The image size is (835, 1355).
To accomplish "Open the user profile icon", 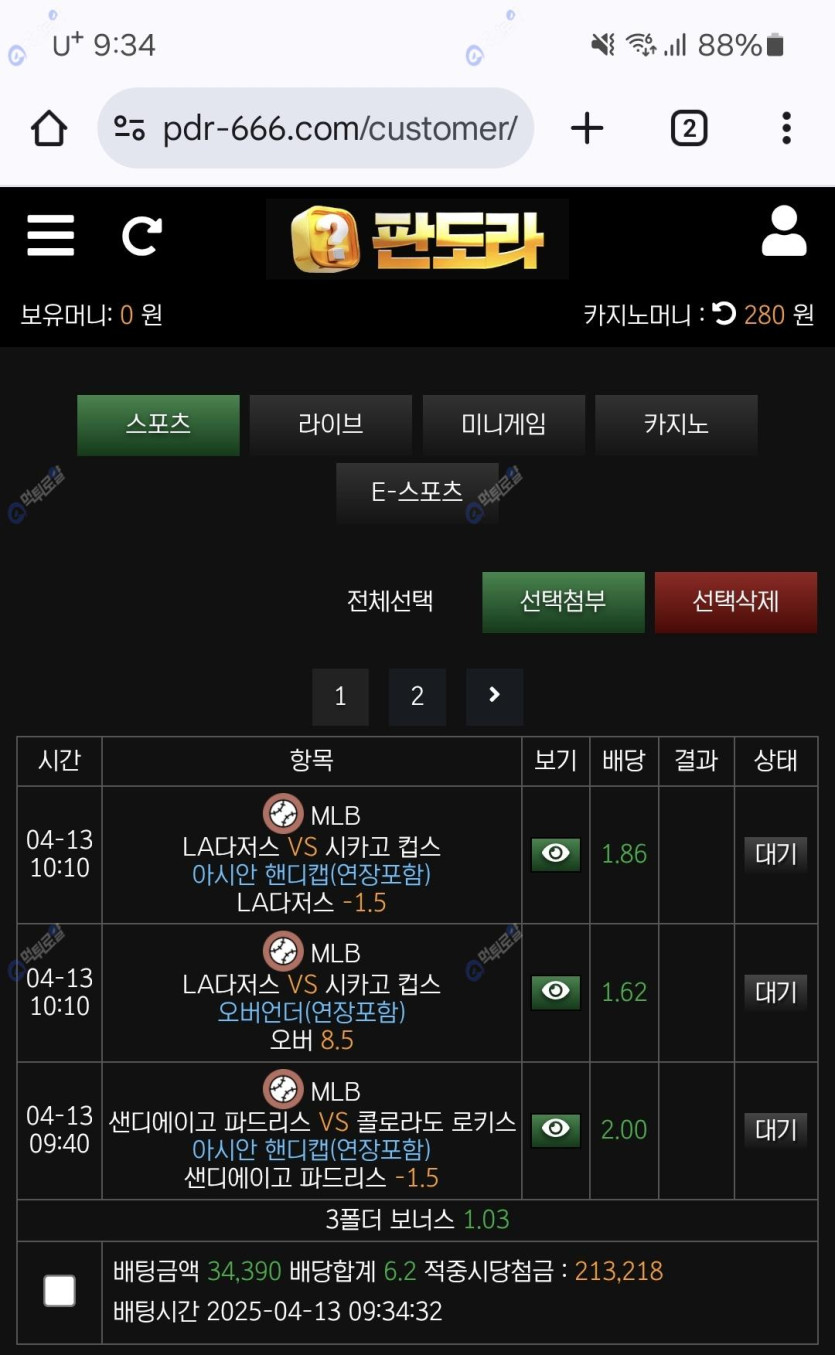I will pos(784,233).
